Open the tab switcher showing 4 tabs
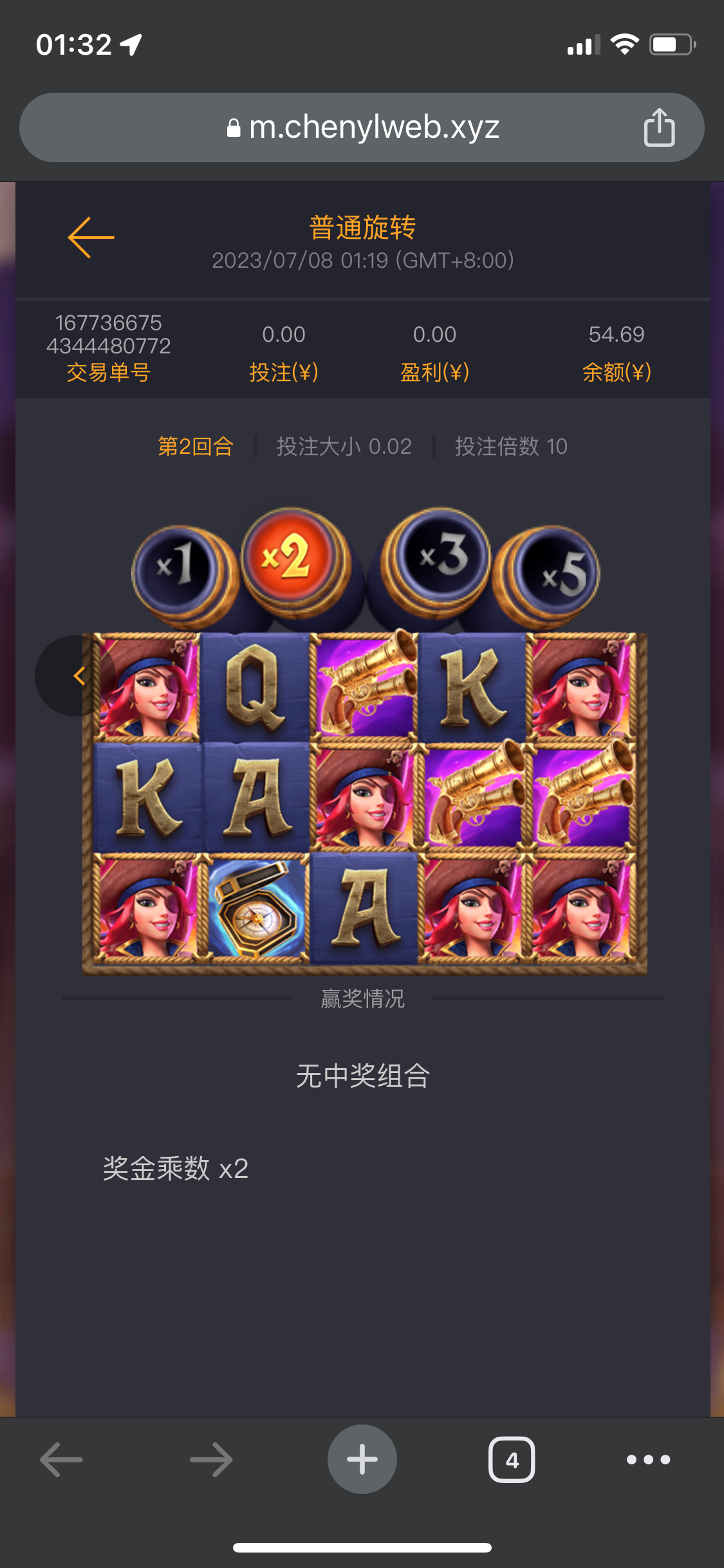The width and height of the screenshot is (724, 1568). click(512, 1459)
